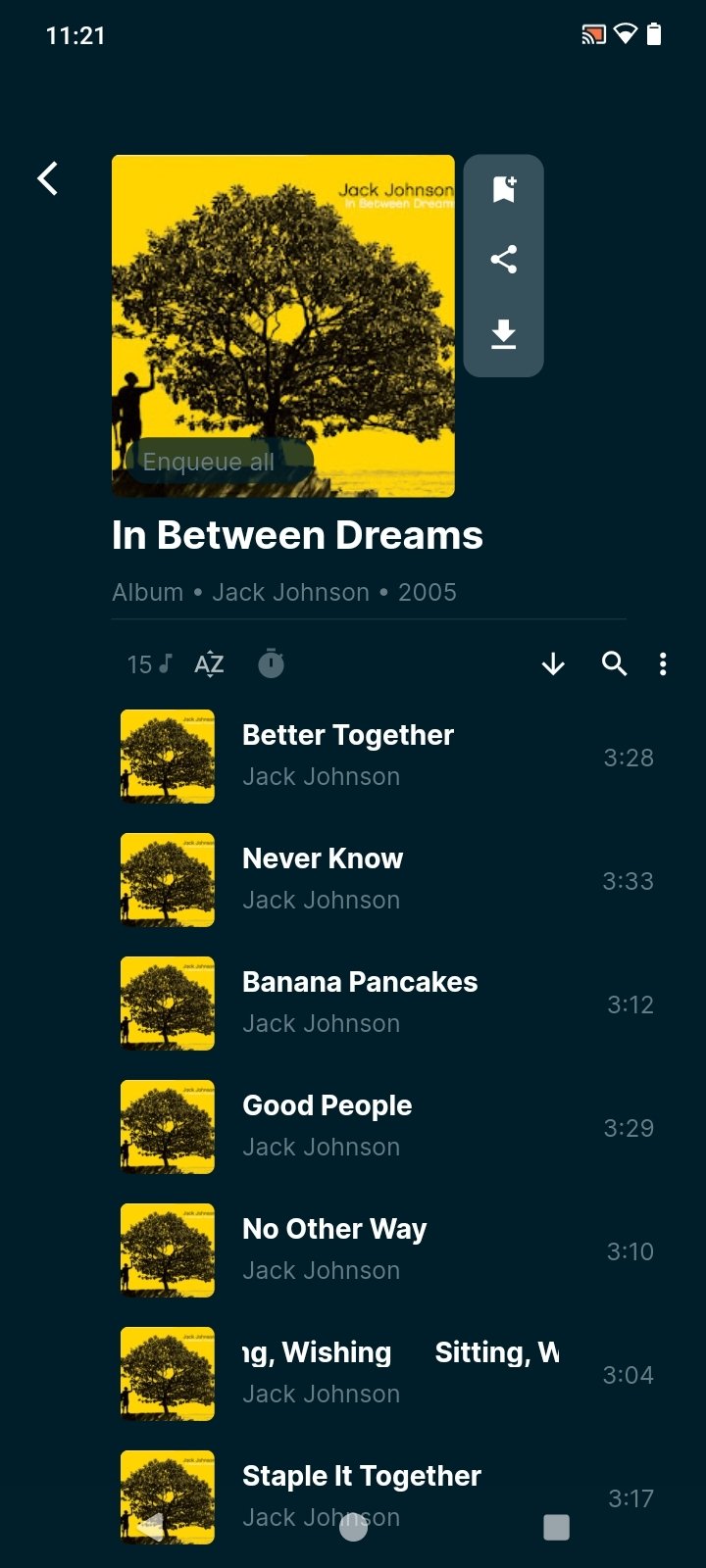706x1568 pixels.
Task: Play Better Together
Action: (387, 757)
